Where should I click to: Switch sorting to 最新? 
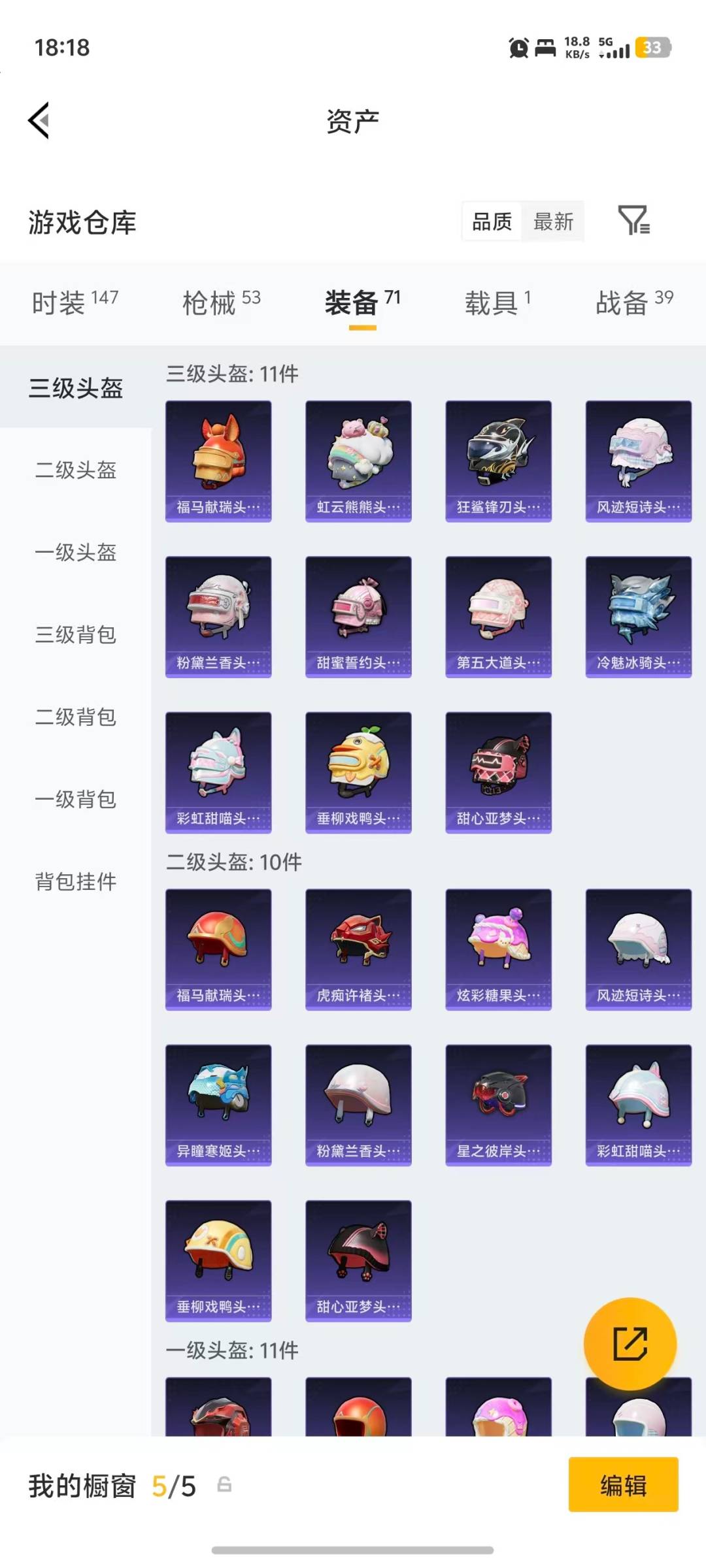tap(553, 221)
